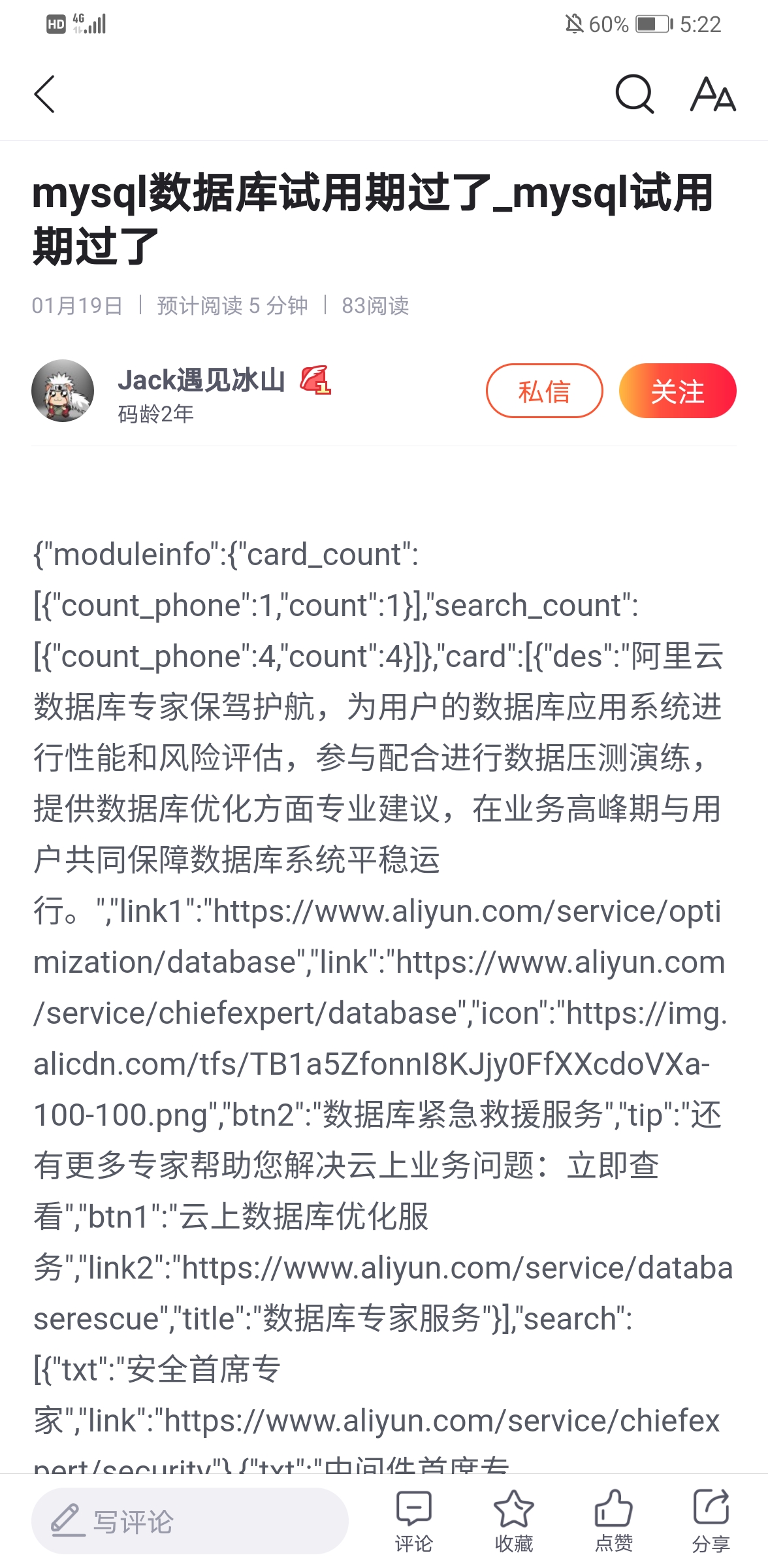Share the article via 分享
Screen dimensions: 768x1568
point(711,1521)
